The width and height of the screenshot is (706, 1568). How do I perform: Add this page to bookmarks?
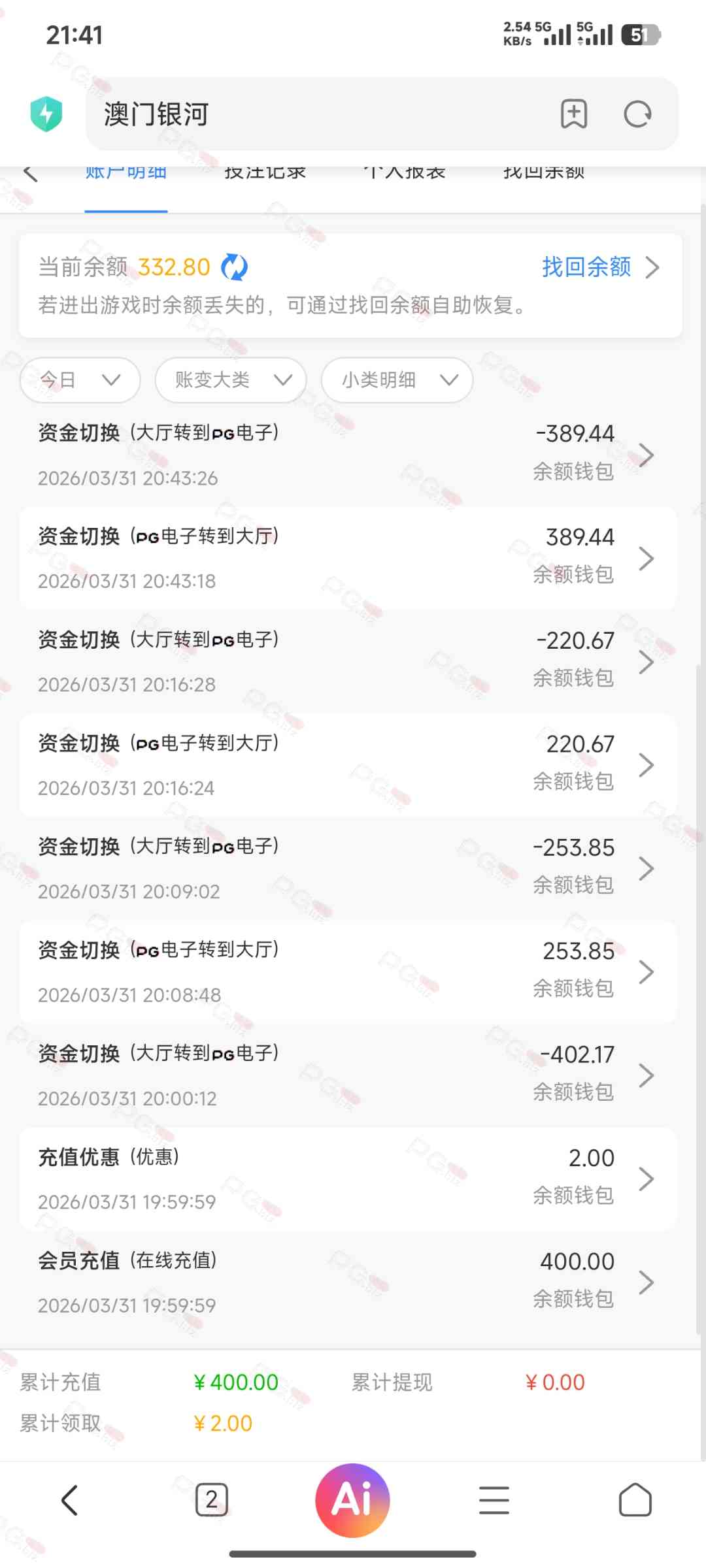click(x=573, y=114)
